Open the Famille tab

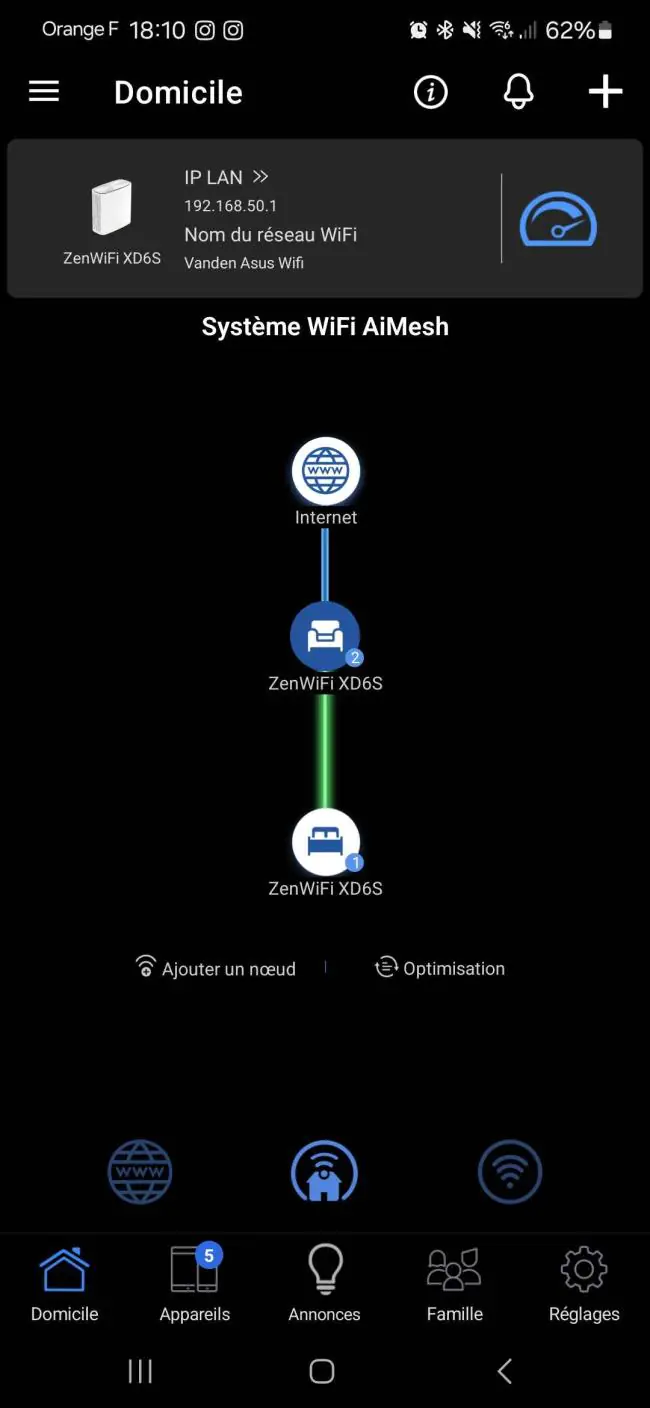click(455, 1285)
